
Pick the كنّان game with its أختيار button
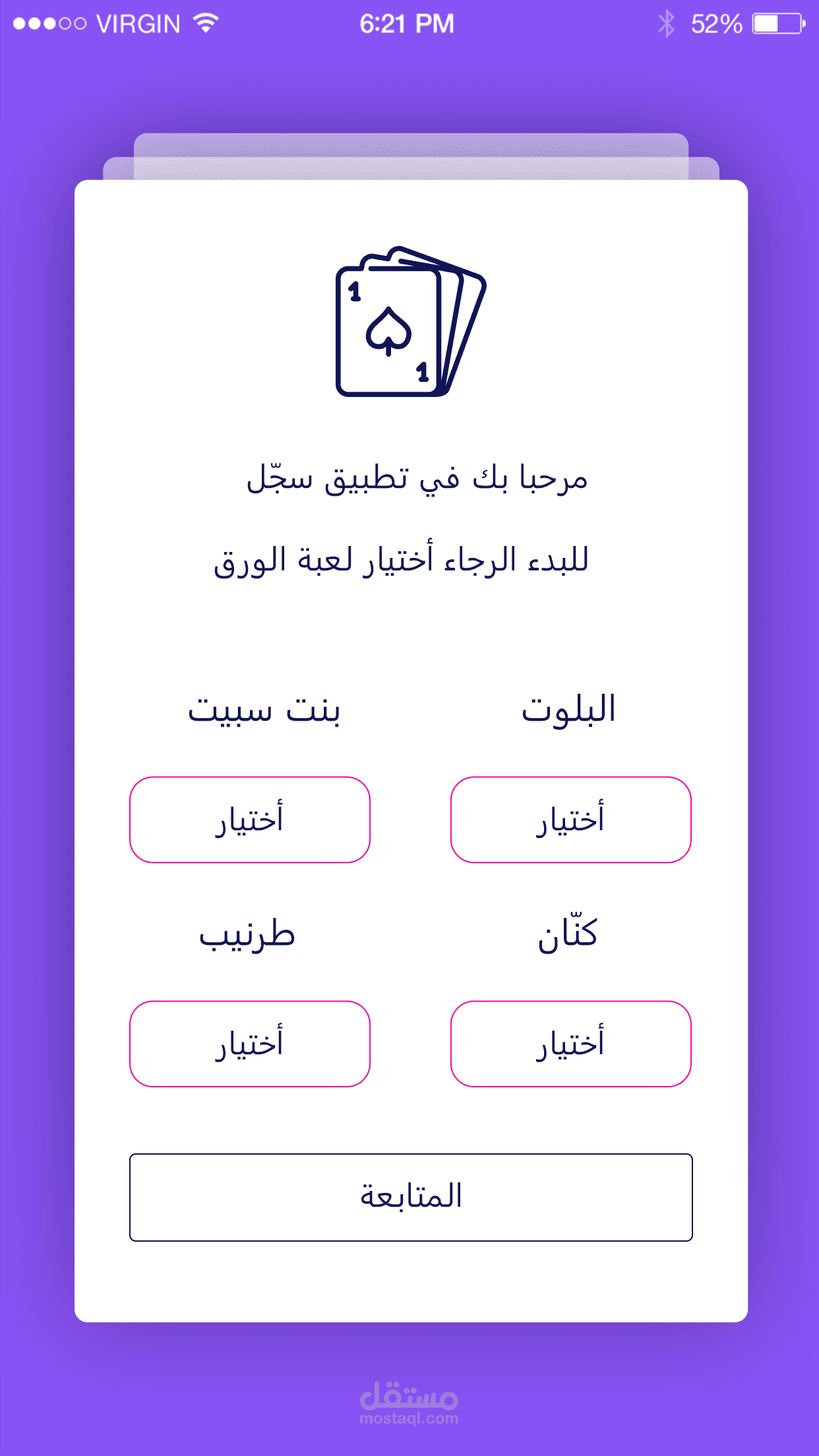[x=571, y=1044]
